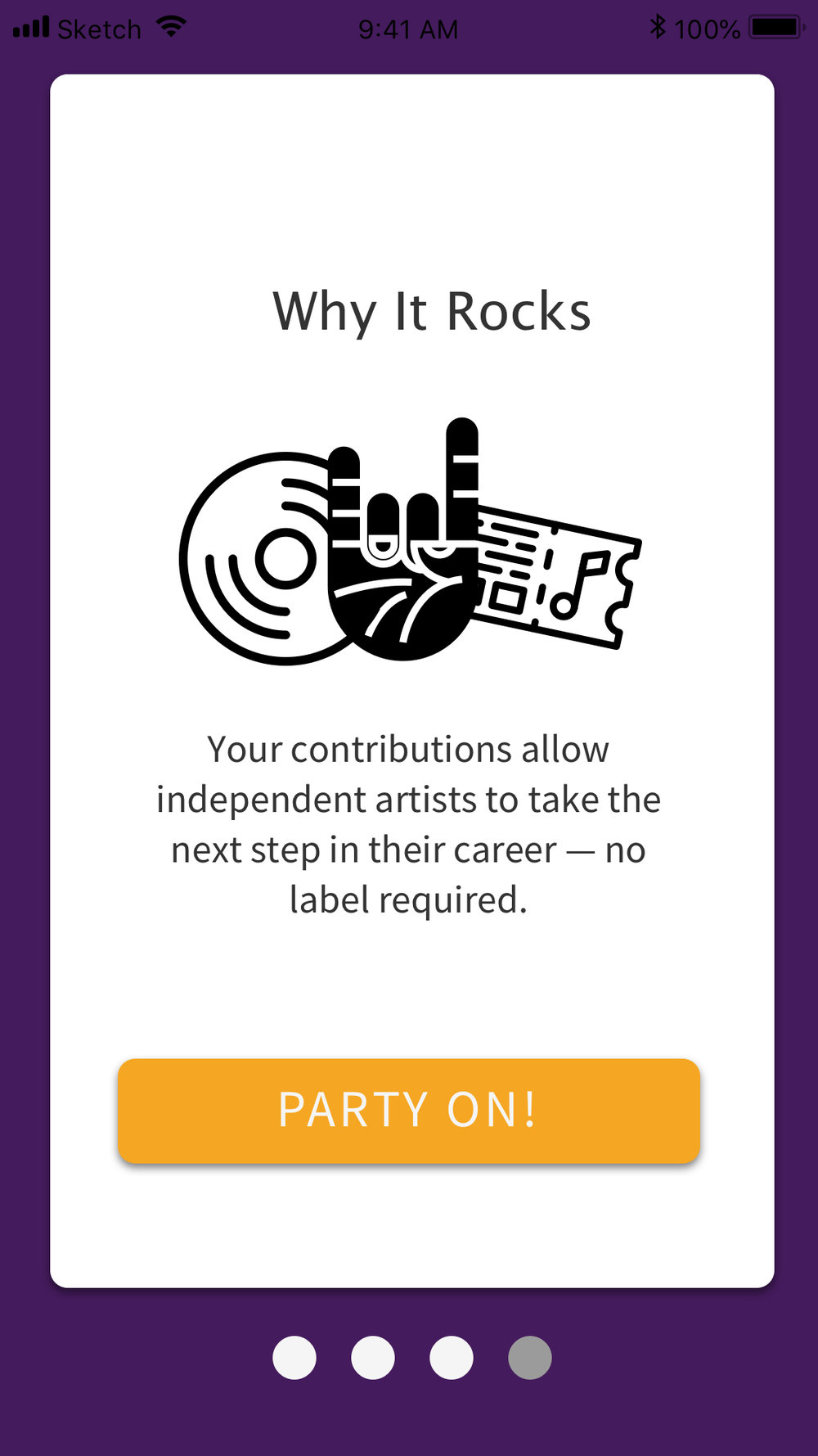
Task: Tap the PARTY ON! button
Action: click(408, 1111)
